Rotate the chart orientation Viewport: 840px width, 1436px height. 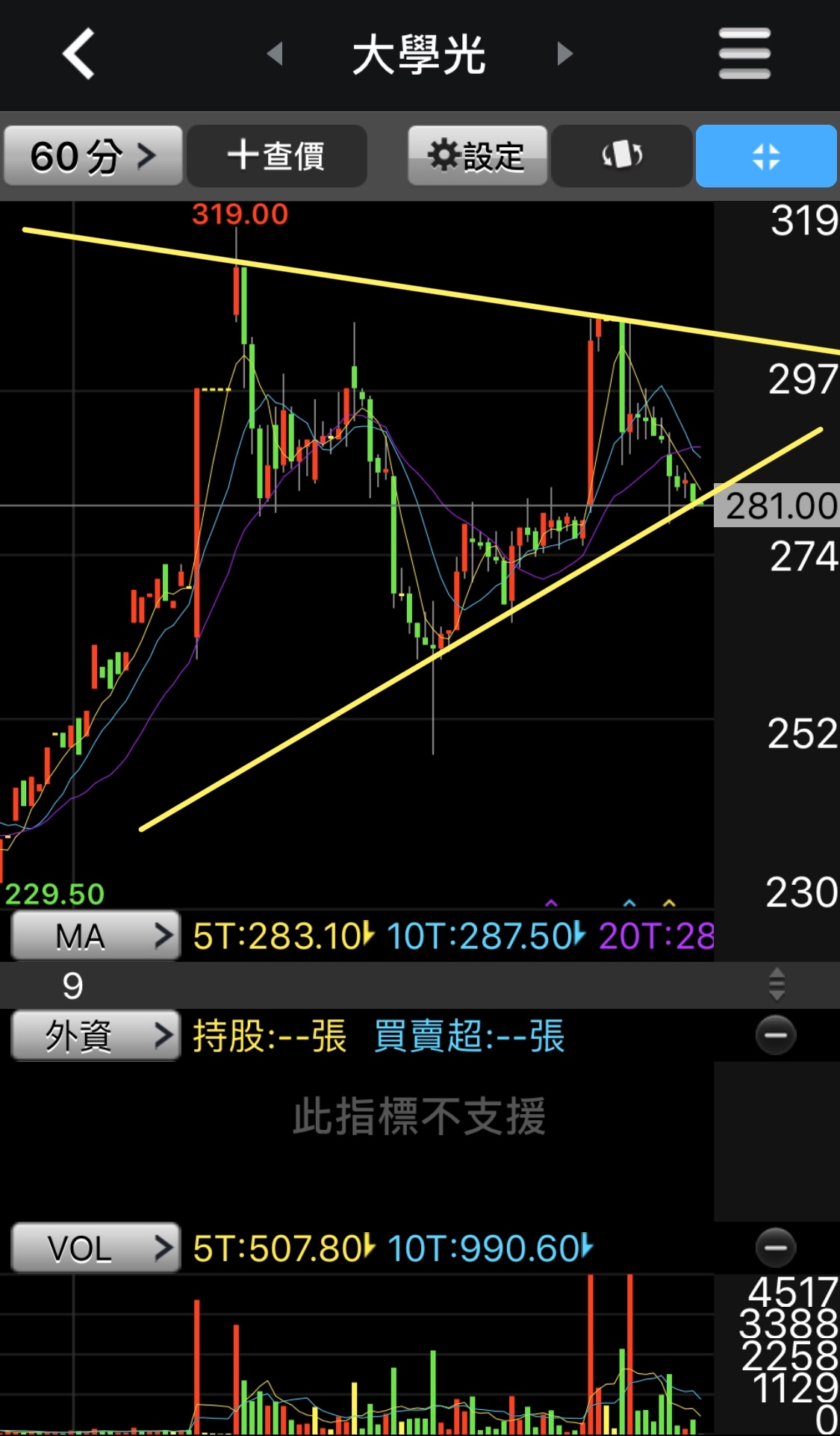[x=621, y=156]
